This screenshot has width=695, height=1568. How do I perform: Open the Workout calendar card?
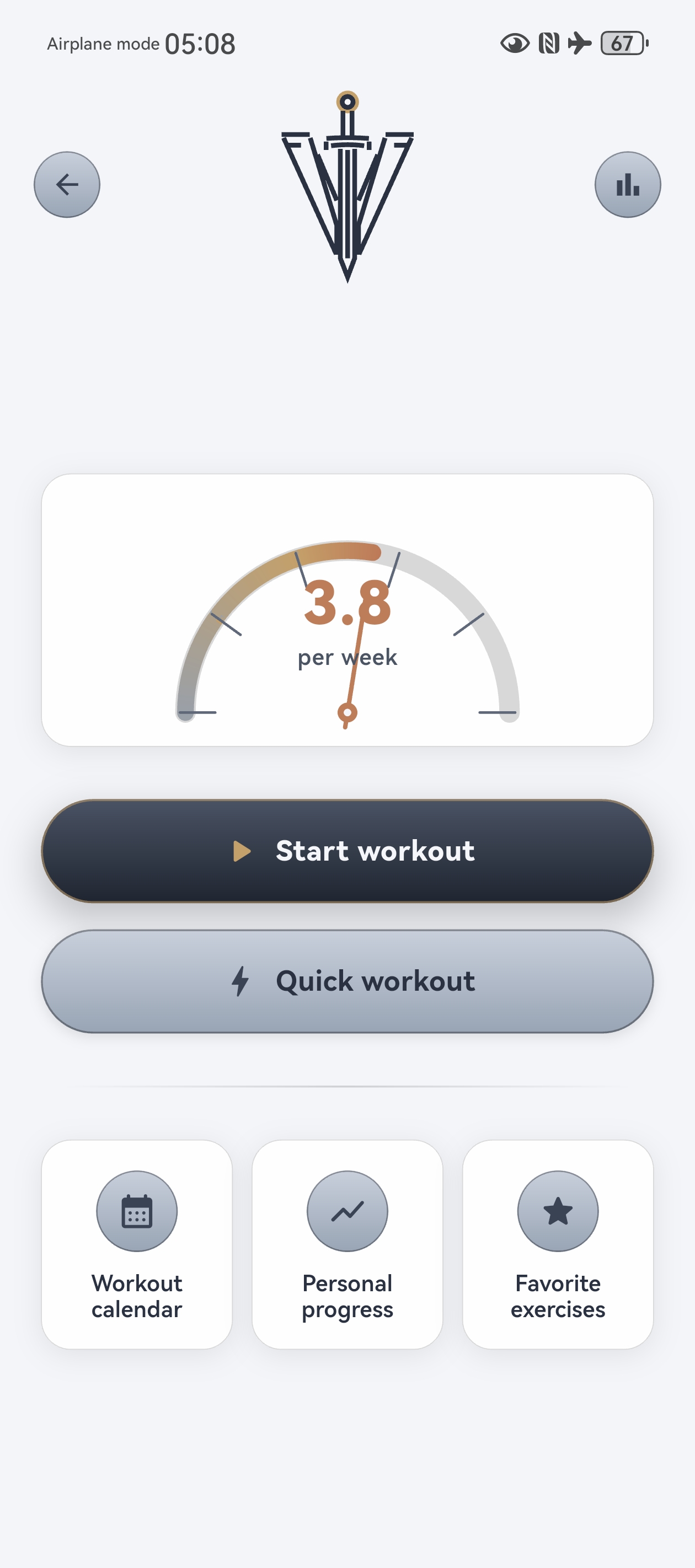137,1244
